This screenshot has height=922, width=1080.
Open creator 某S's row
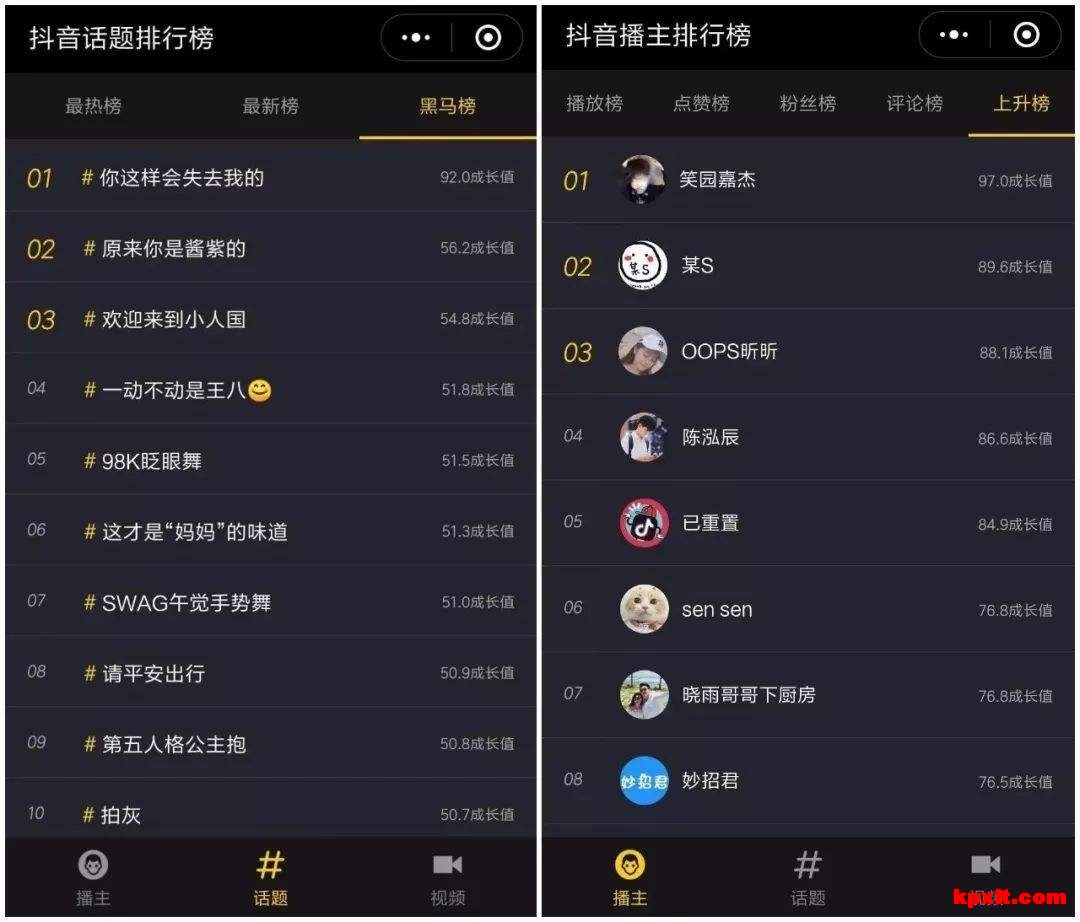pos(697,266)
